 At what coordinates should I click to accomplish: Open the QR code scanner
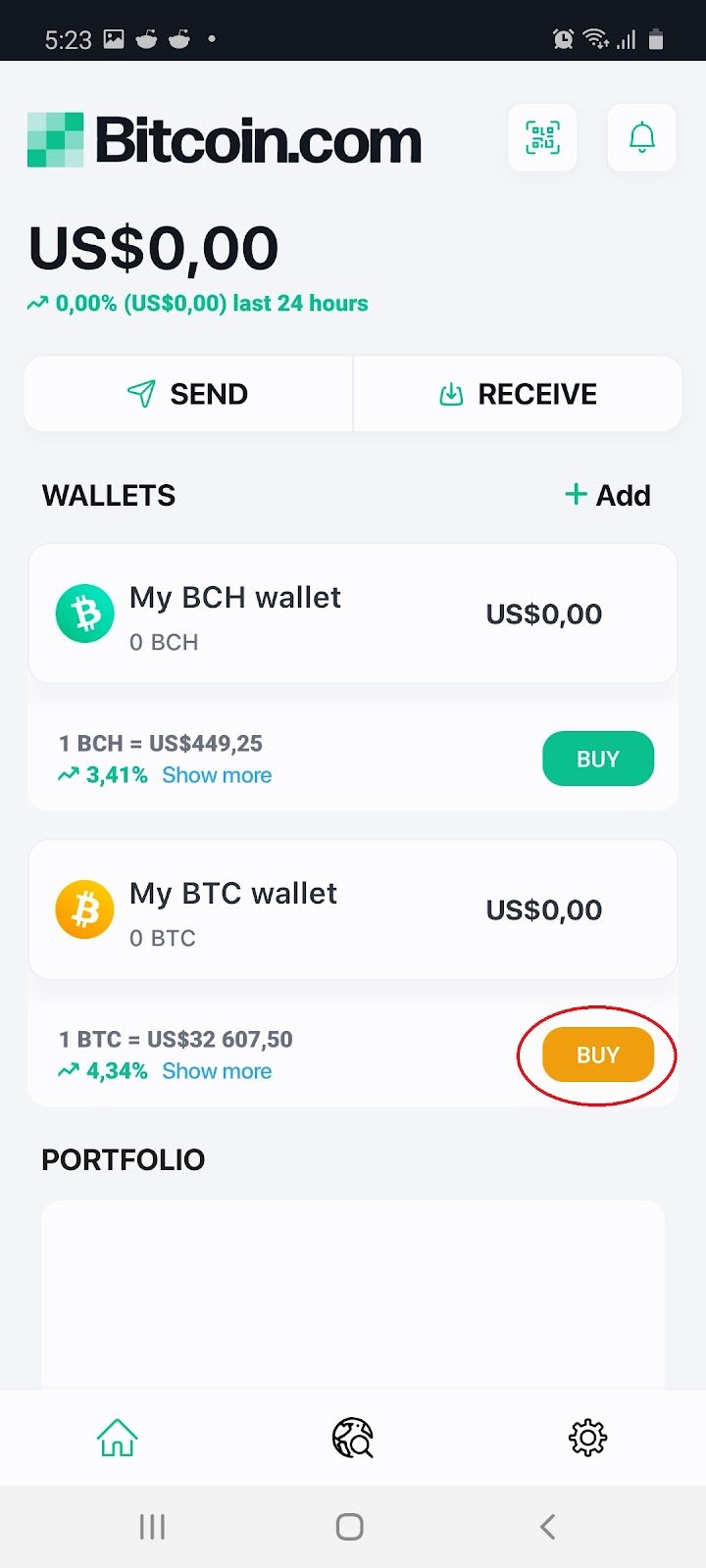(542, 138)
